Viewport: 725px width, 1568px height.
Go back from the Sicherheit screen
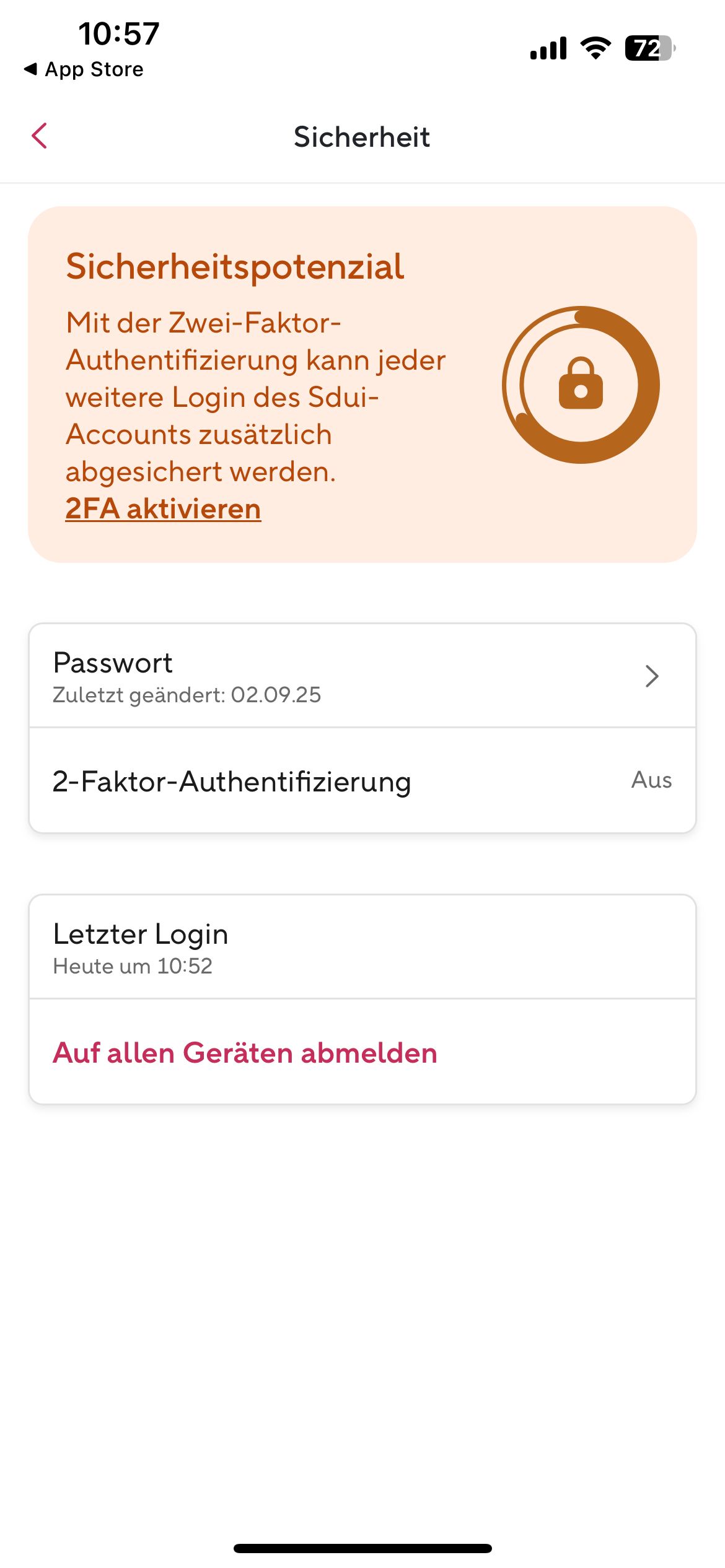[40, 136]
